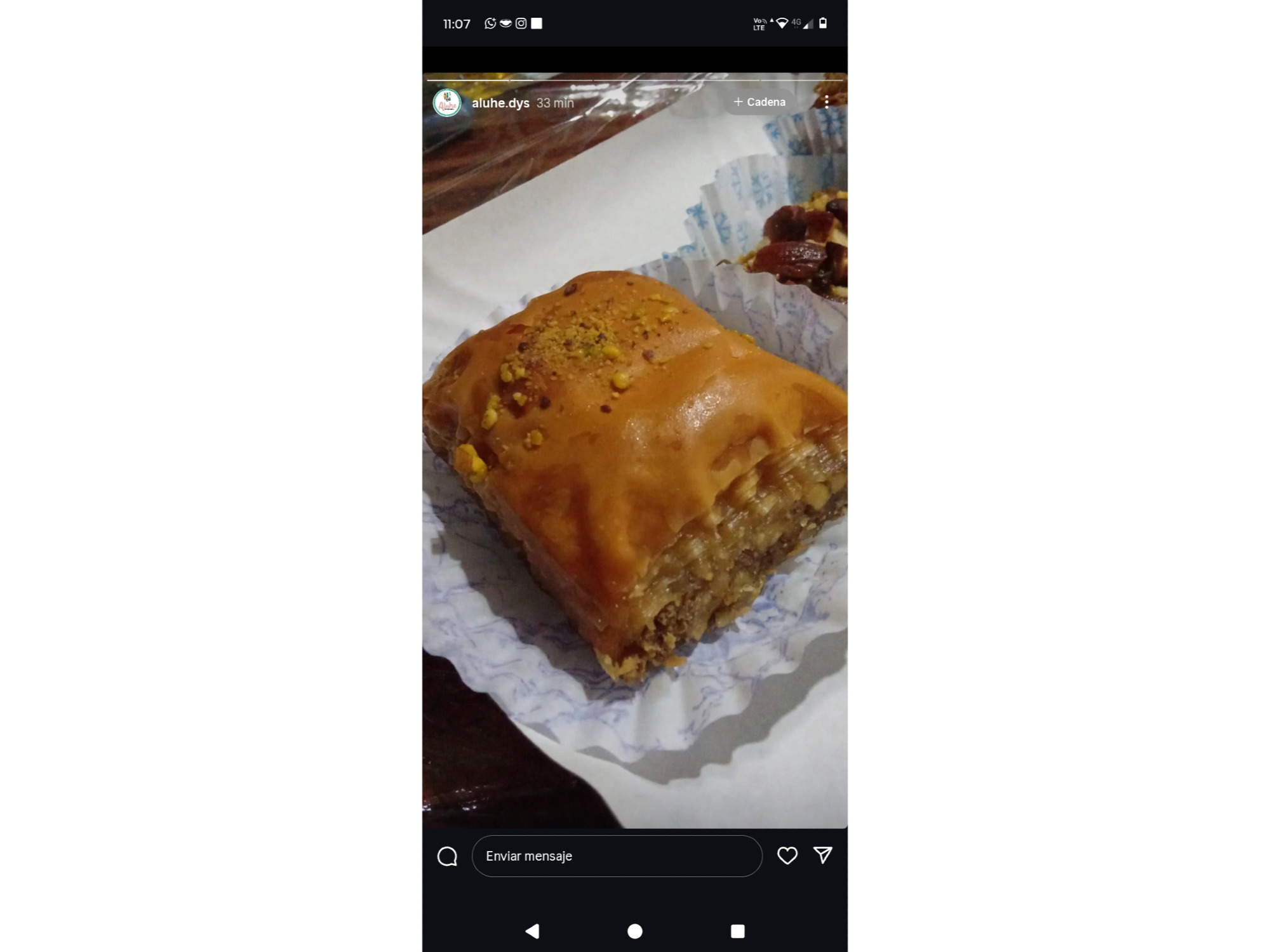Image resolution: width=1270 pixels, height=952 pixels.
Task: Share the story via paper plane
Action: tap(823, 856)
